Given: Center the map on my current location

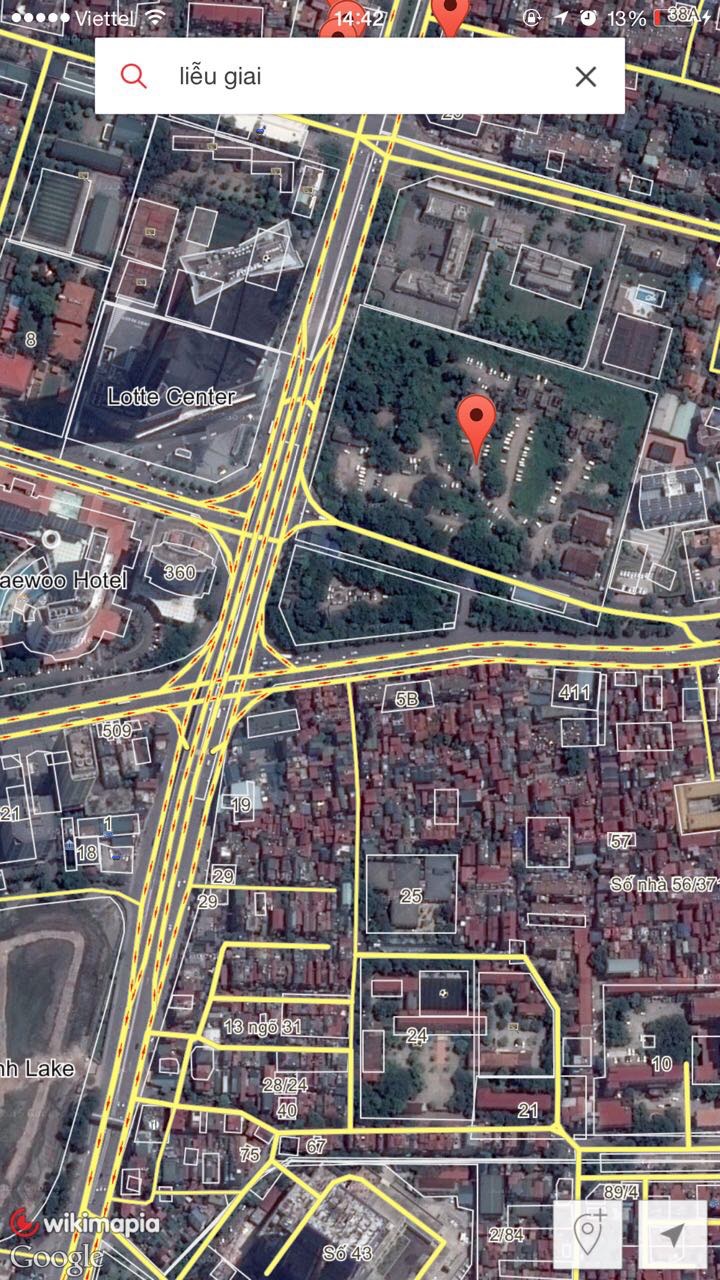Looking at the screenshot, I should (x=673, y=1235).
